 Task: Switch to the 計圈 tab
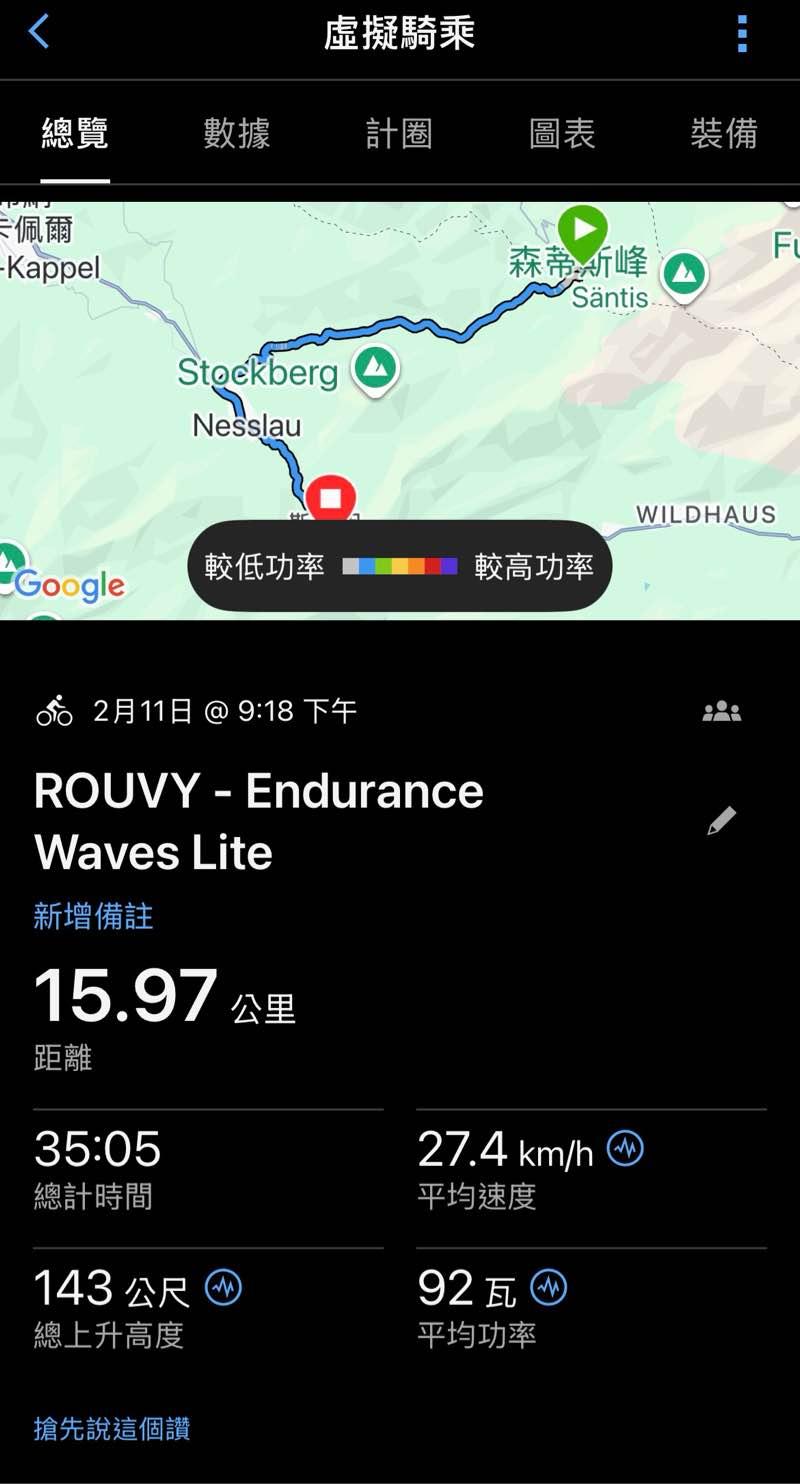coord(399,134)
